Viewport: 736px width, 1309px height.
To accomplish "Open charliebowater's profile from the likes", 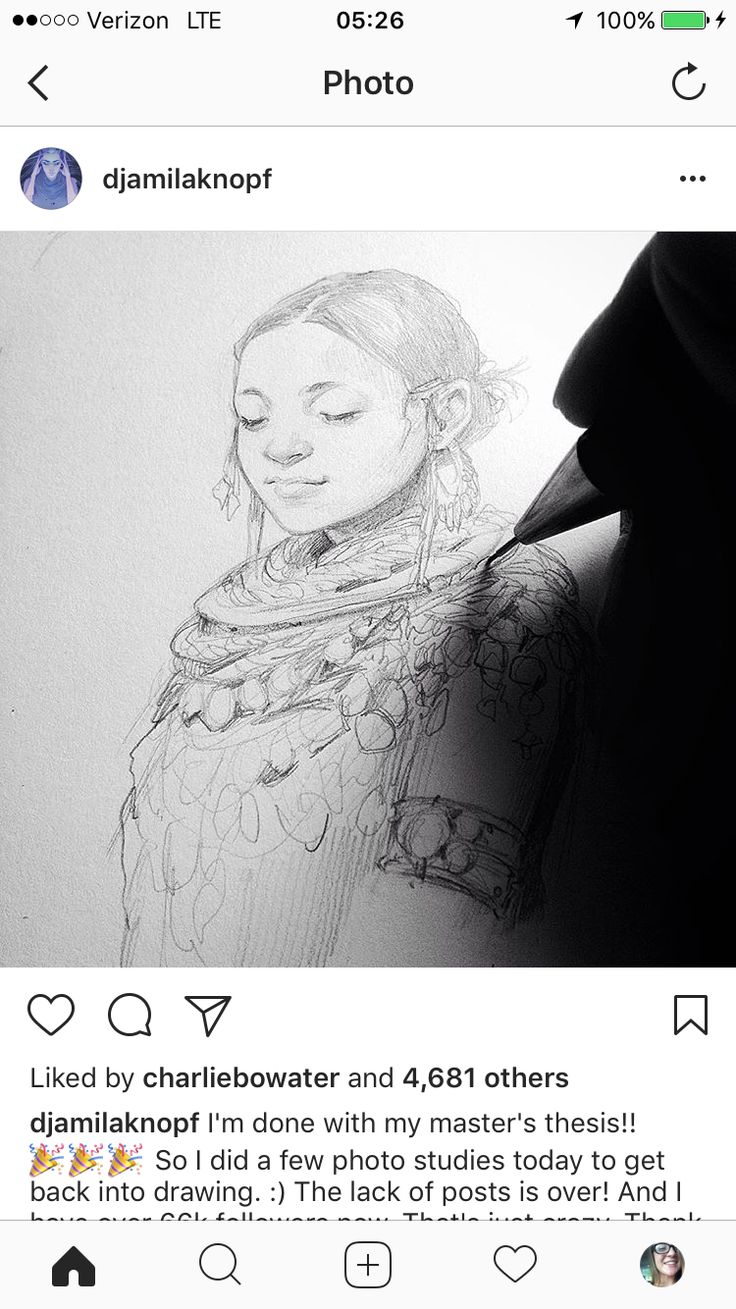I will 242,1078.
